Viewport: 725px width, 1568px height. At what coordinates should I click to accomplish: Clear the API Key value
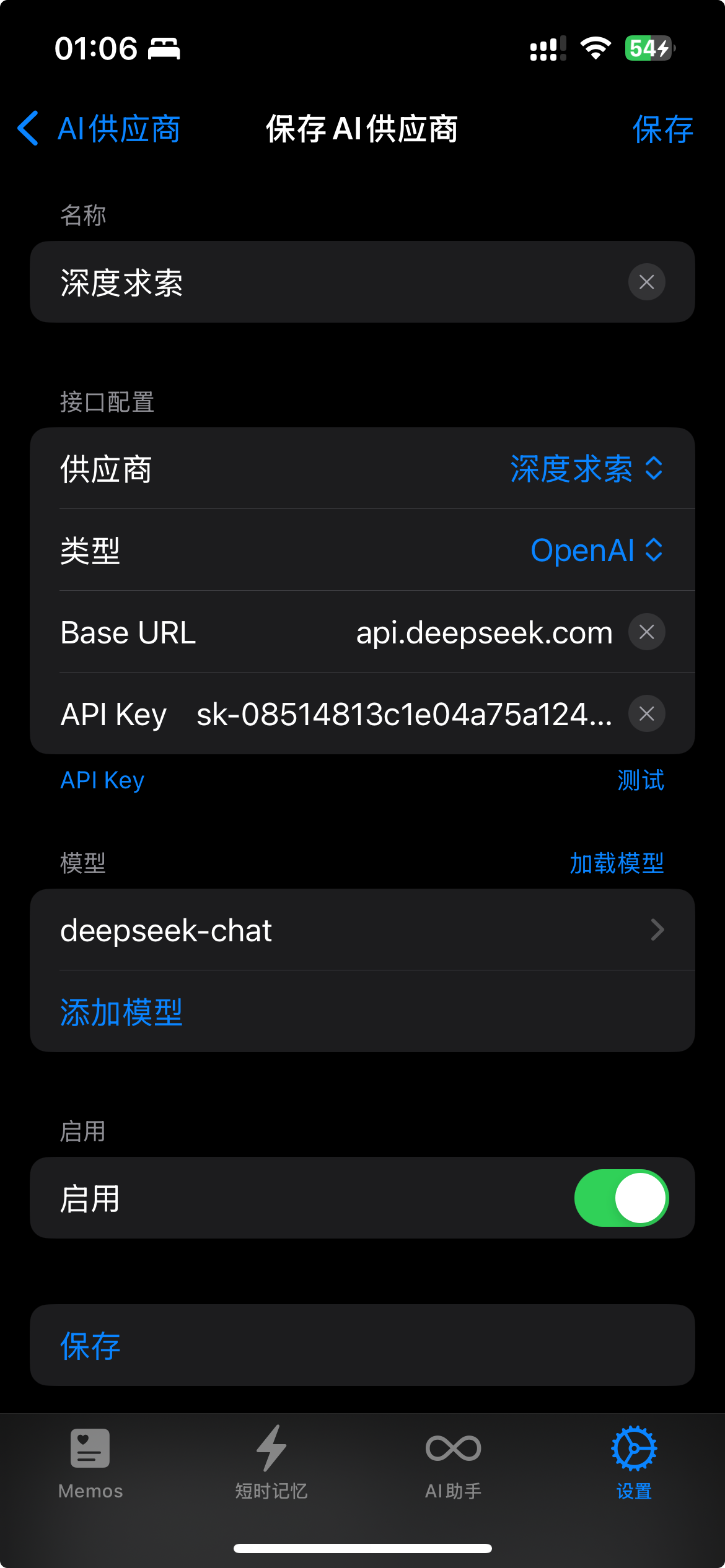click(x=646, y=714)
